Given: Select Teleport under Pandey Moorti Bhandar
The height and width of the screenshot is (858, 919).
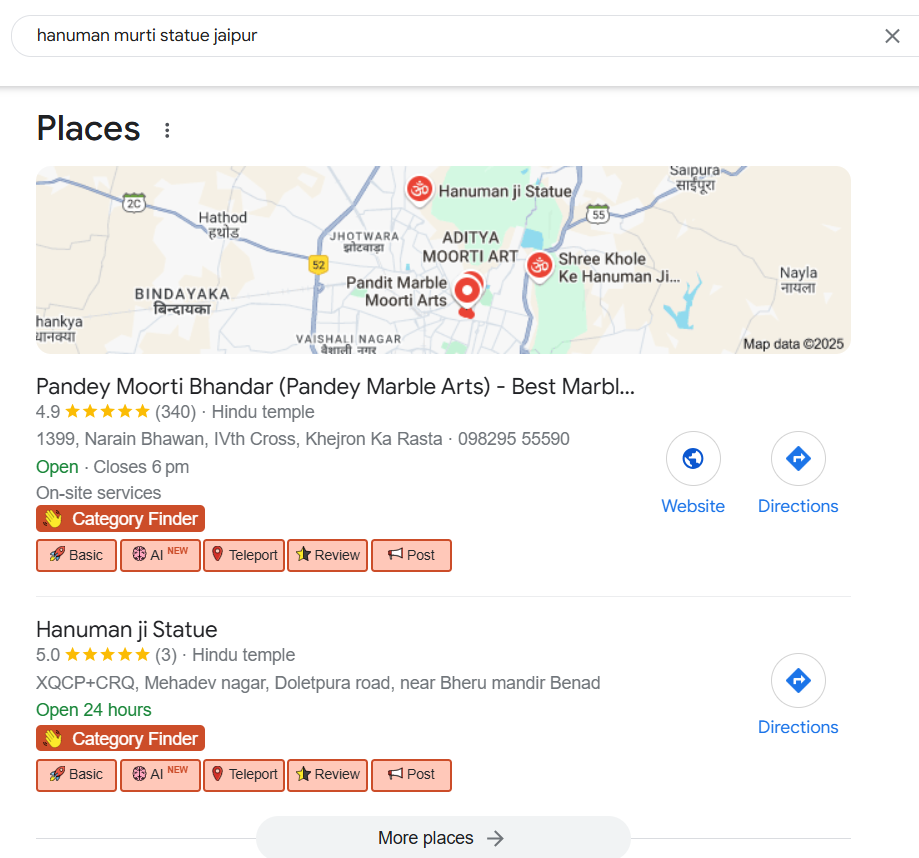Looking at the screenshot, I should click(x=244, y=555).
